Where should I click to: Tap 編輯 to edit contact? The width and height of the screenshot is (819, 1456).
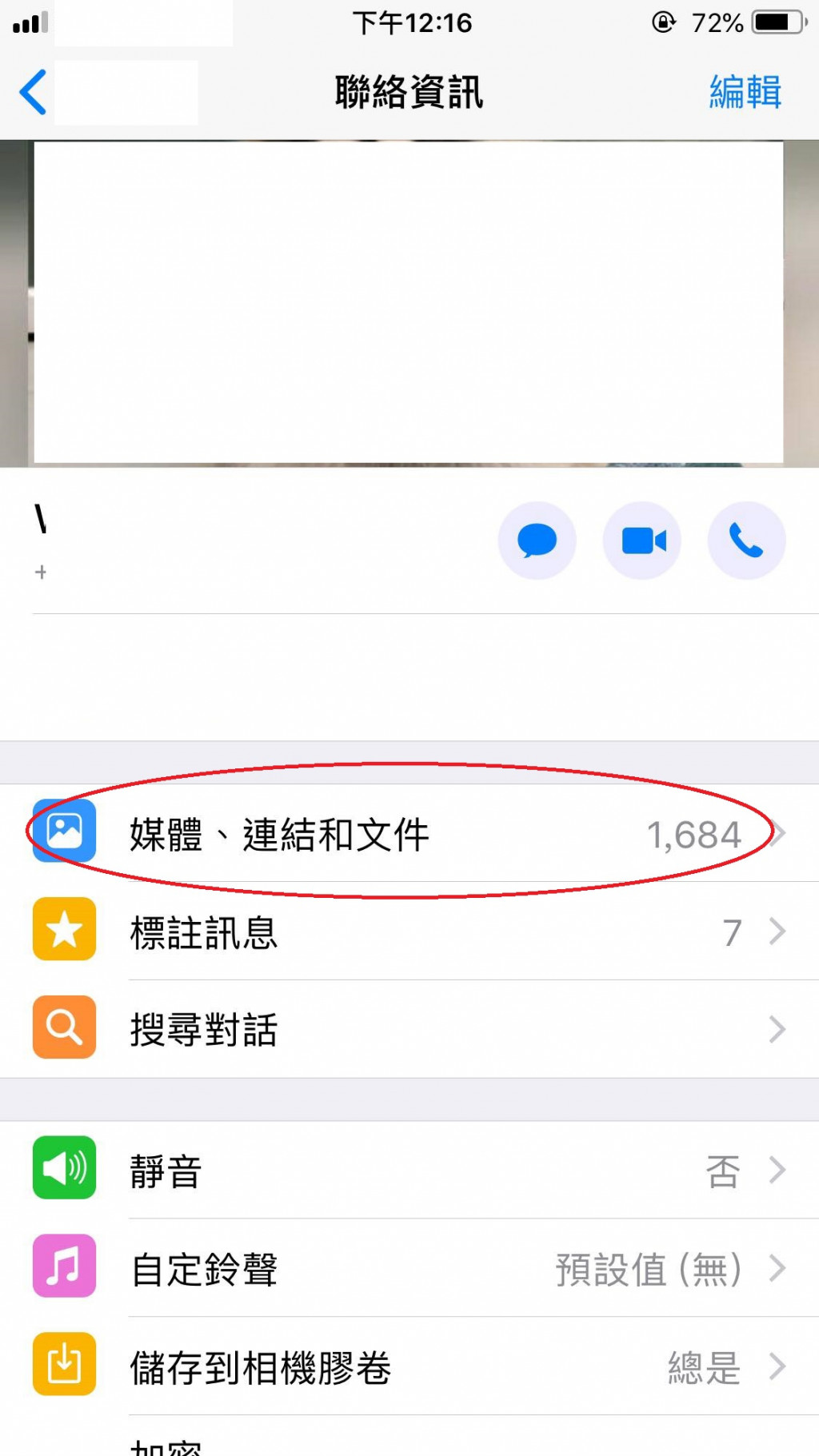point(745,92)
